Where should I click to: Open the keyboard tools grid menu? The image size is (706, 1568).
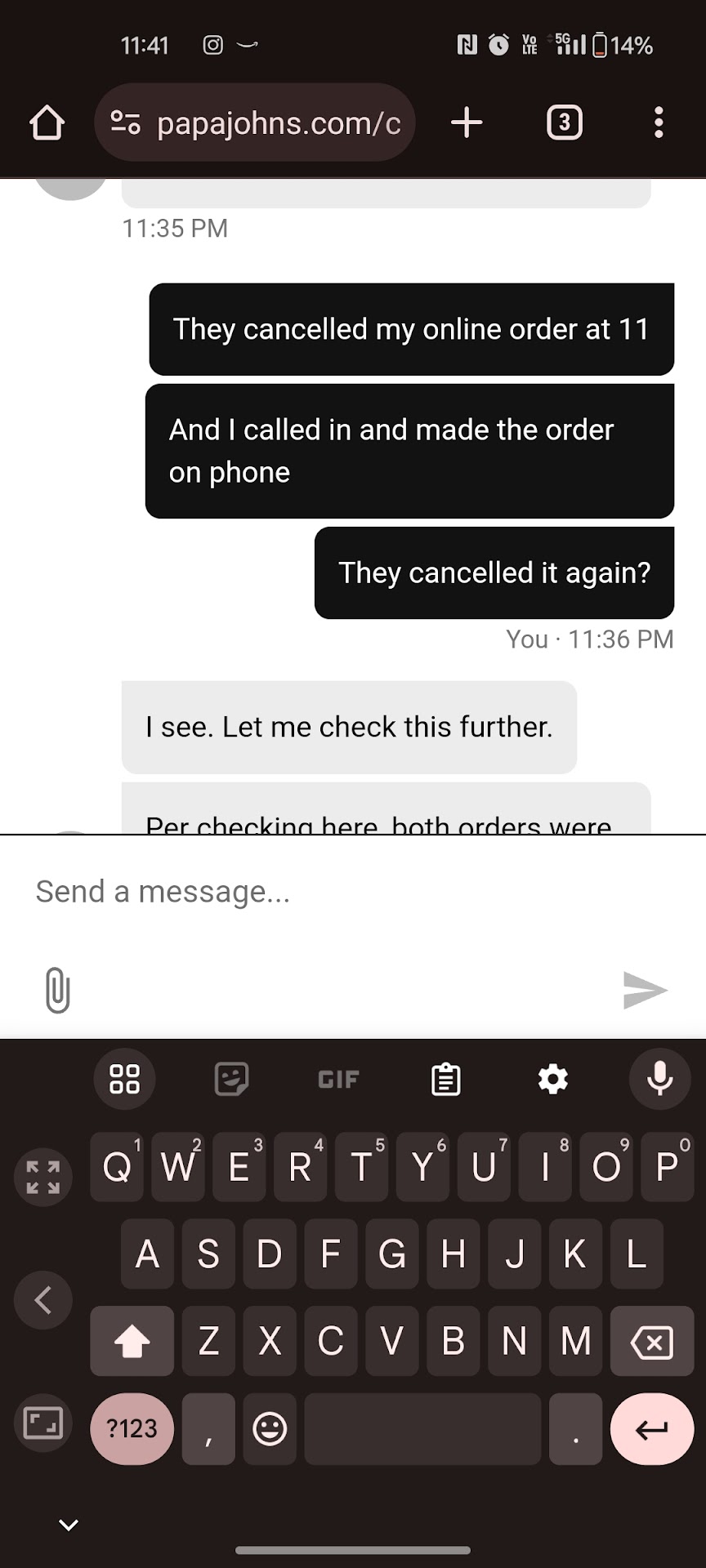pos(124,1079)
